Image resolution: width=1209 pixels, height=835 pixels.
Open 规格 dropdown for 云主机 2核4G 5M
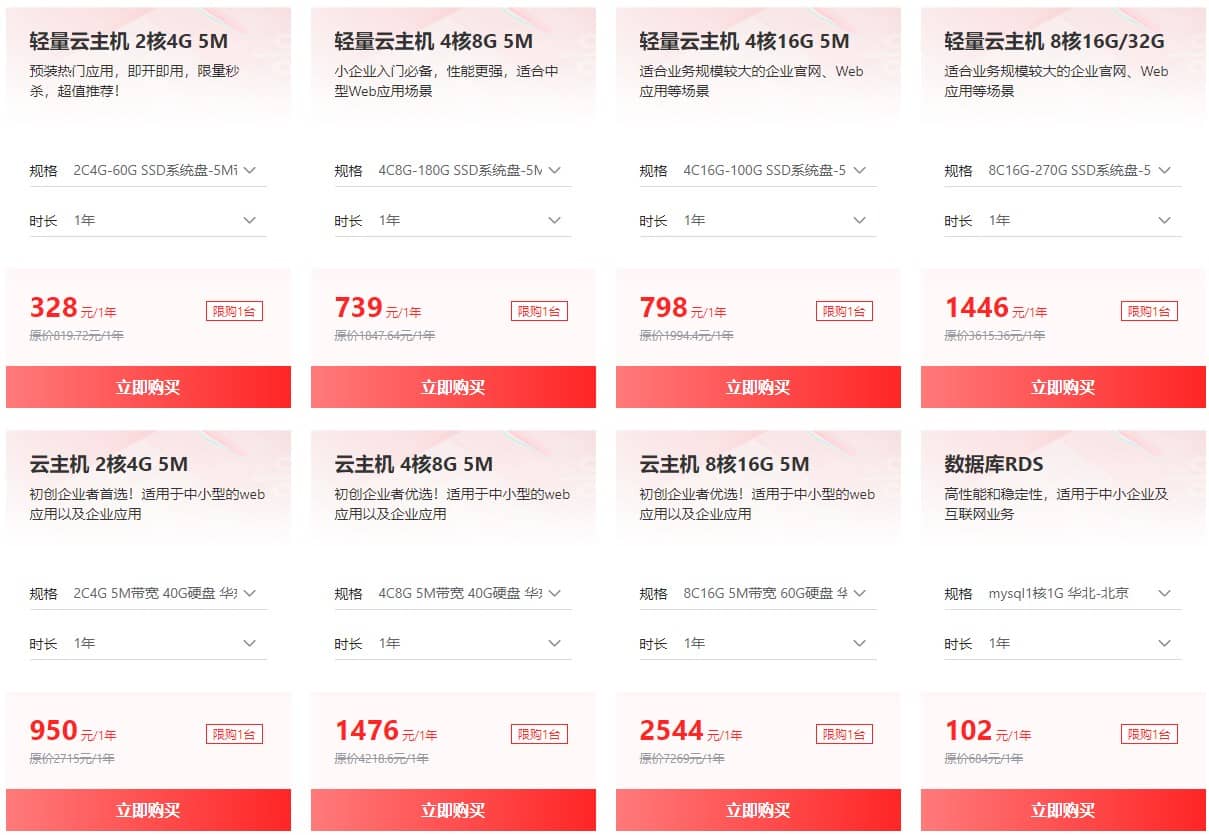pos(165,593)
